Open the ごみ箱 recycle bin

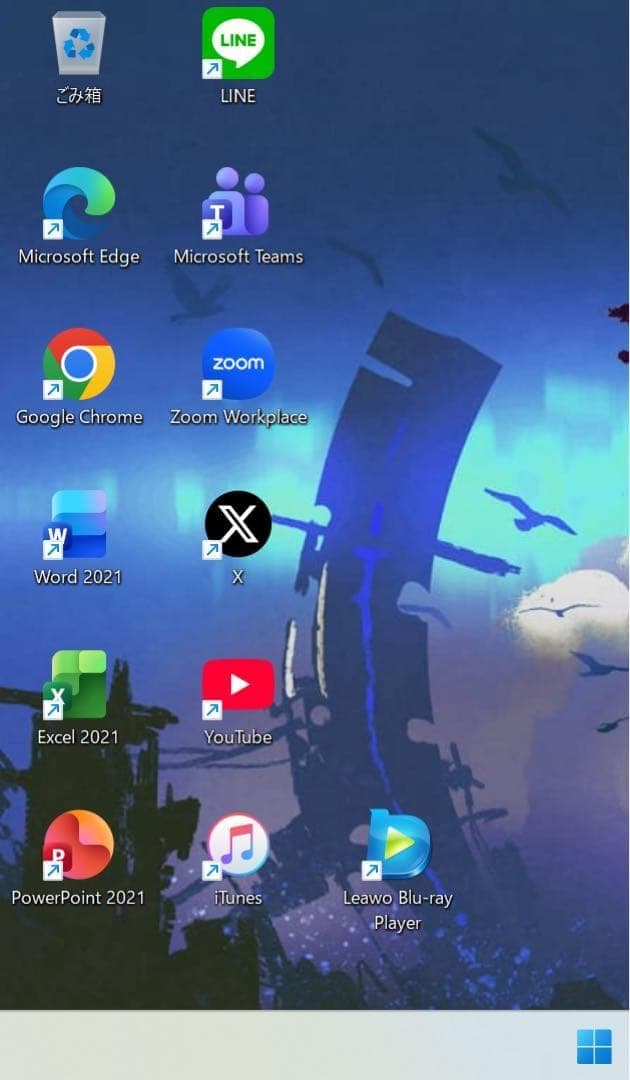click(79, 44)
